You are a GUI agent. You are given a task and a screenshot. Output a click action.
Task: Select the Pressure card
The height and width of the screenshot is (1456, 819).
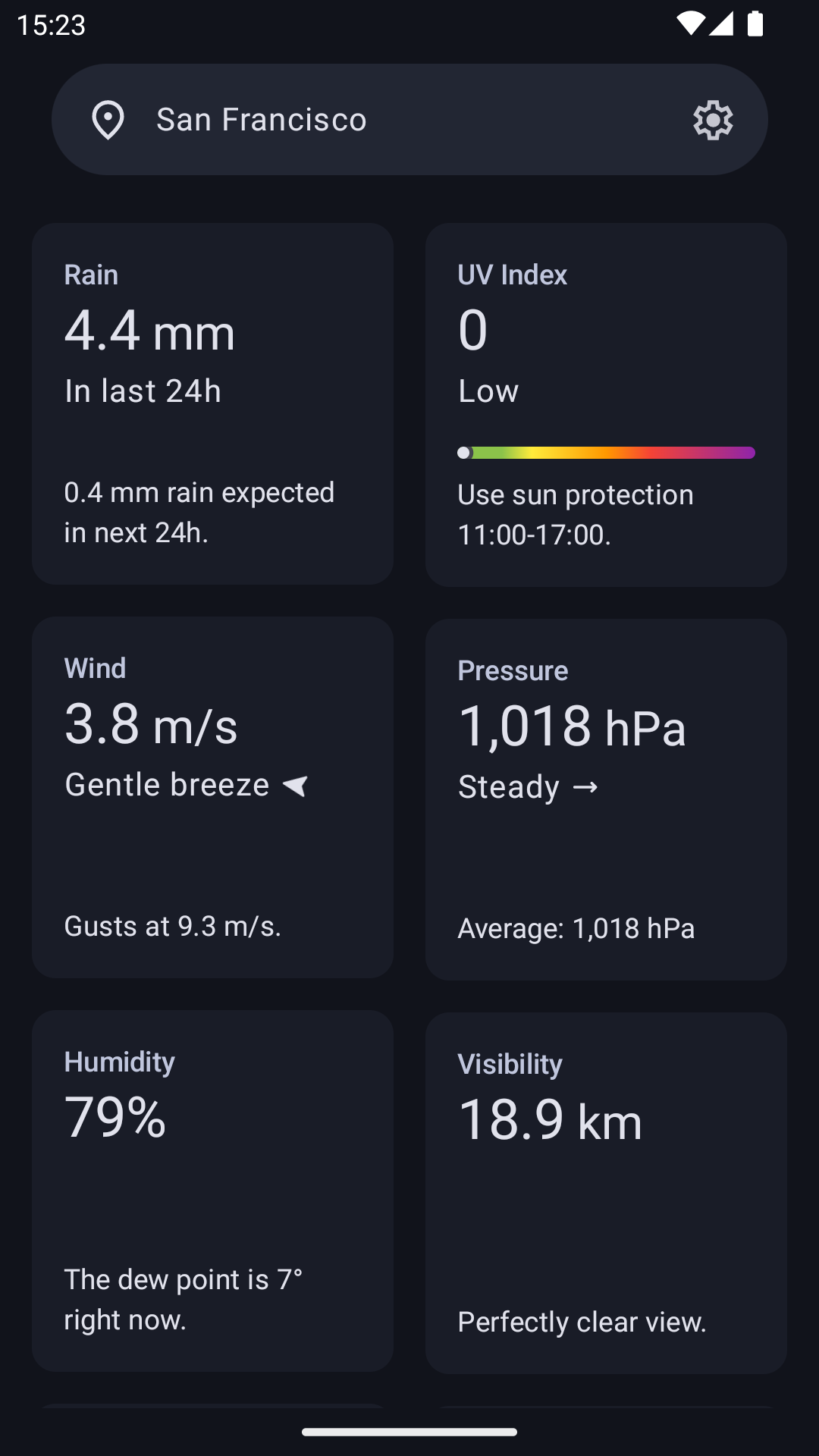coord(606,799)
